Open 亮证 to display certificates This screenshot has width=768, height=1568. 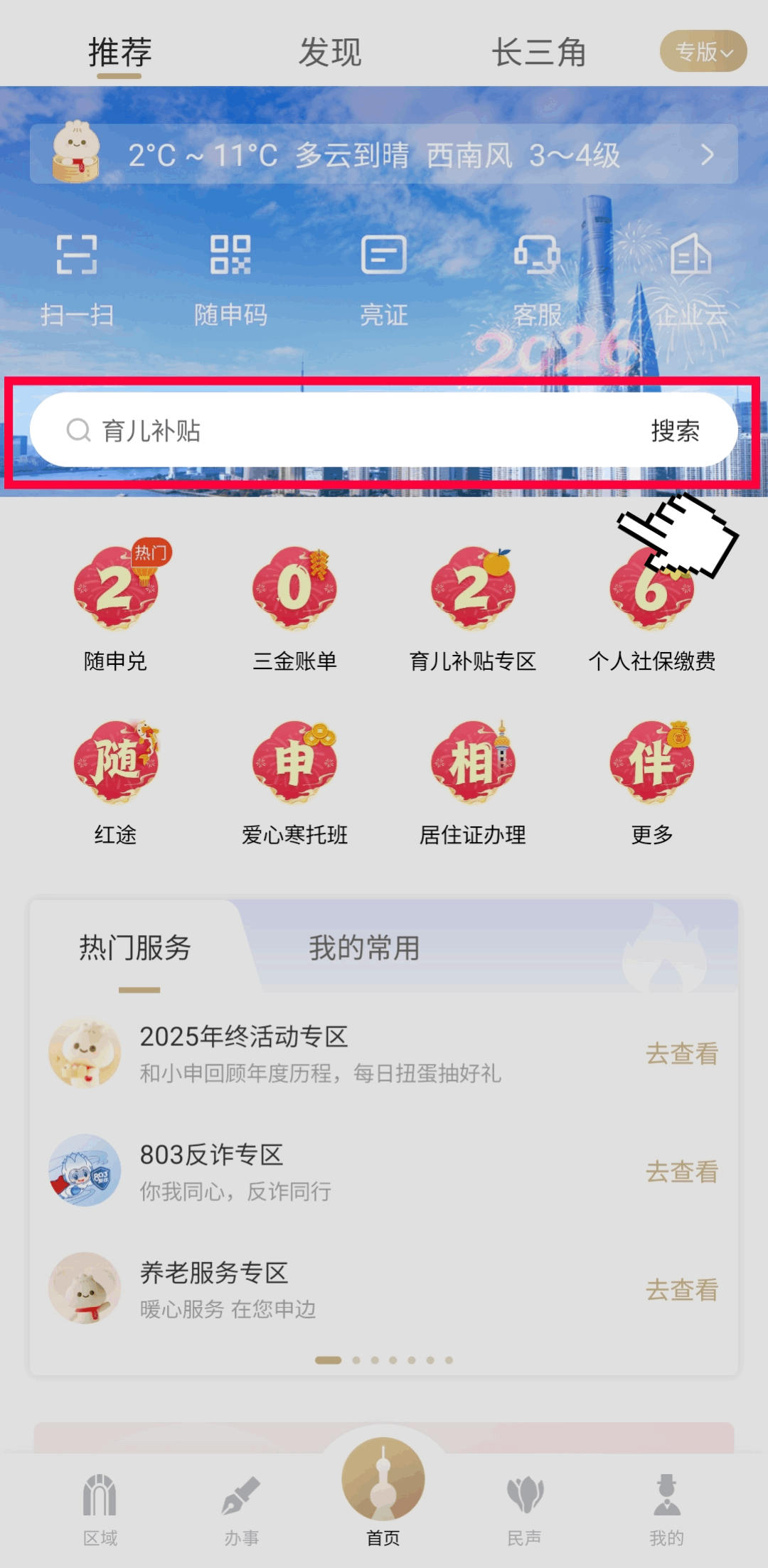(384, 277)
